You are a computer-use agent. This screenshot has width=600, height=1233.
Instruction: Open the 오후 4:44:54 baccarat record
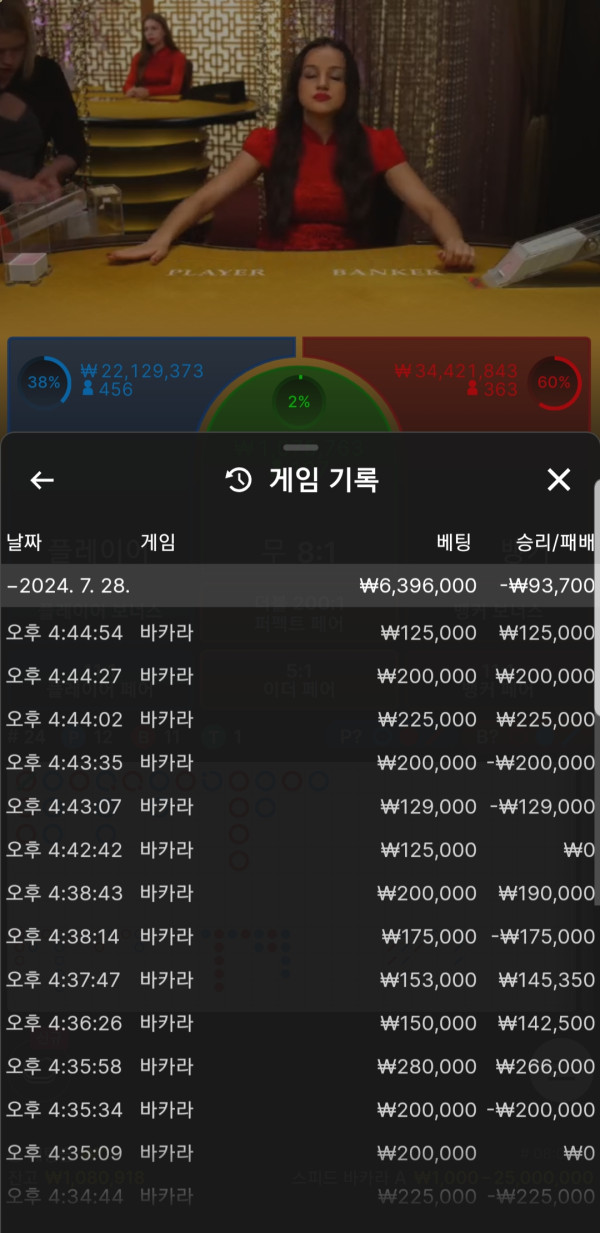[300, 633]
